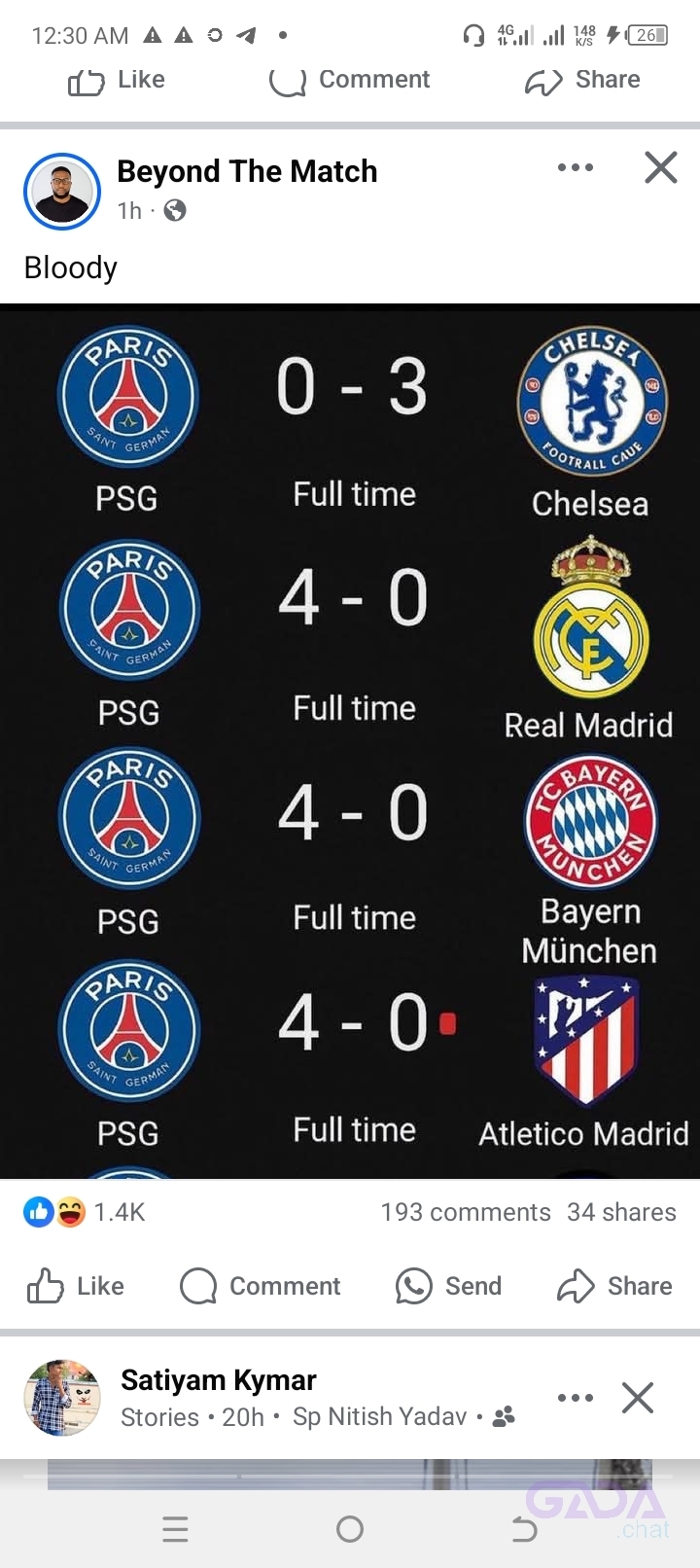This screenshot has width=700, height=1568.
Task: Go to the home screen
Action: coord(350,1529)
